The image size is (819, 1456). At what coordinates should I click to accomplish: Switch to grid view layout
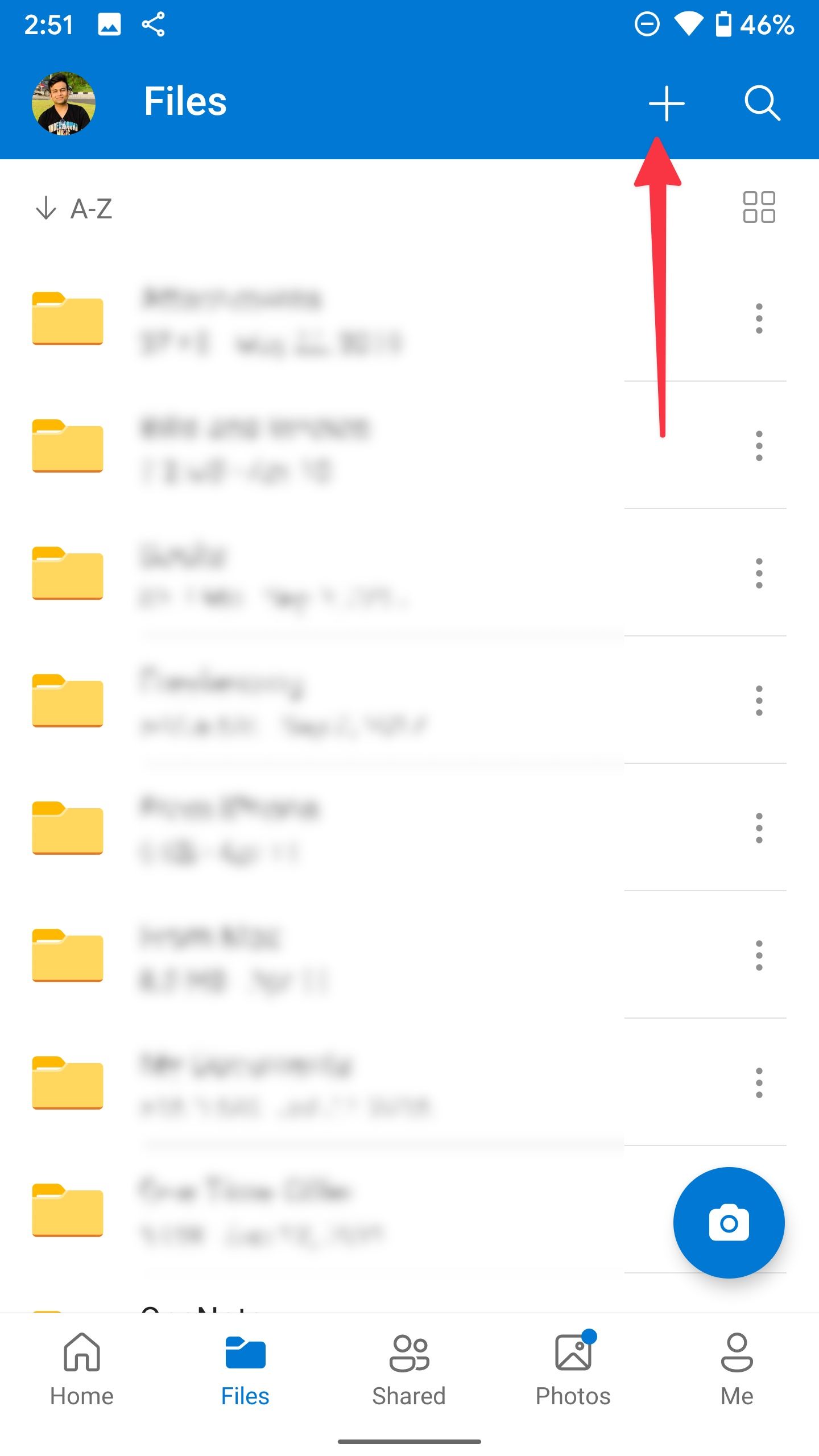[x=760, y=208]
